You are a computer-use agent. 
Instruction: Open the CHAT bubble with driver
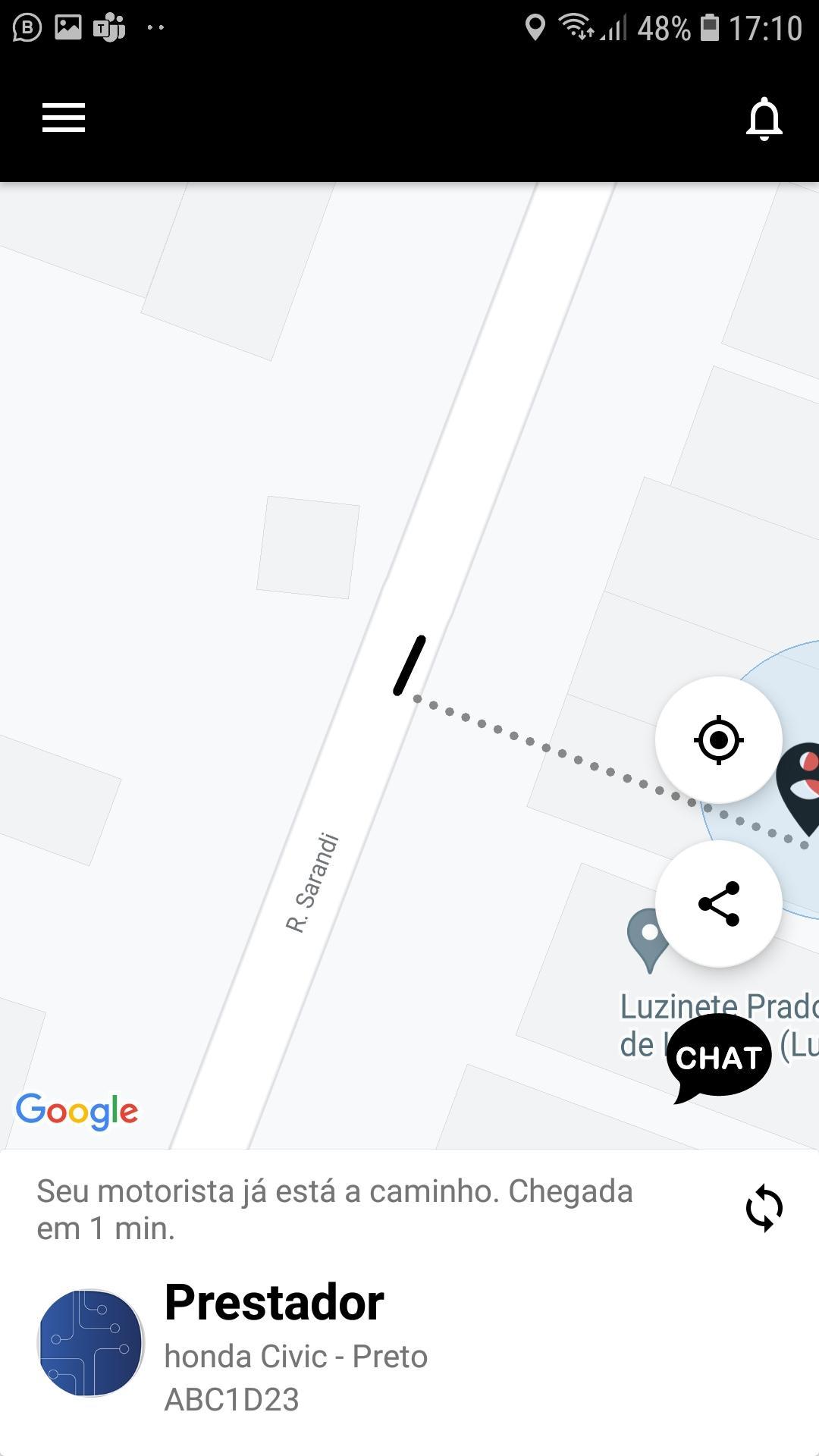point(718,1058)
